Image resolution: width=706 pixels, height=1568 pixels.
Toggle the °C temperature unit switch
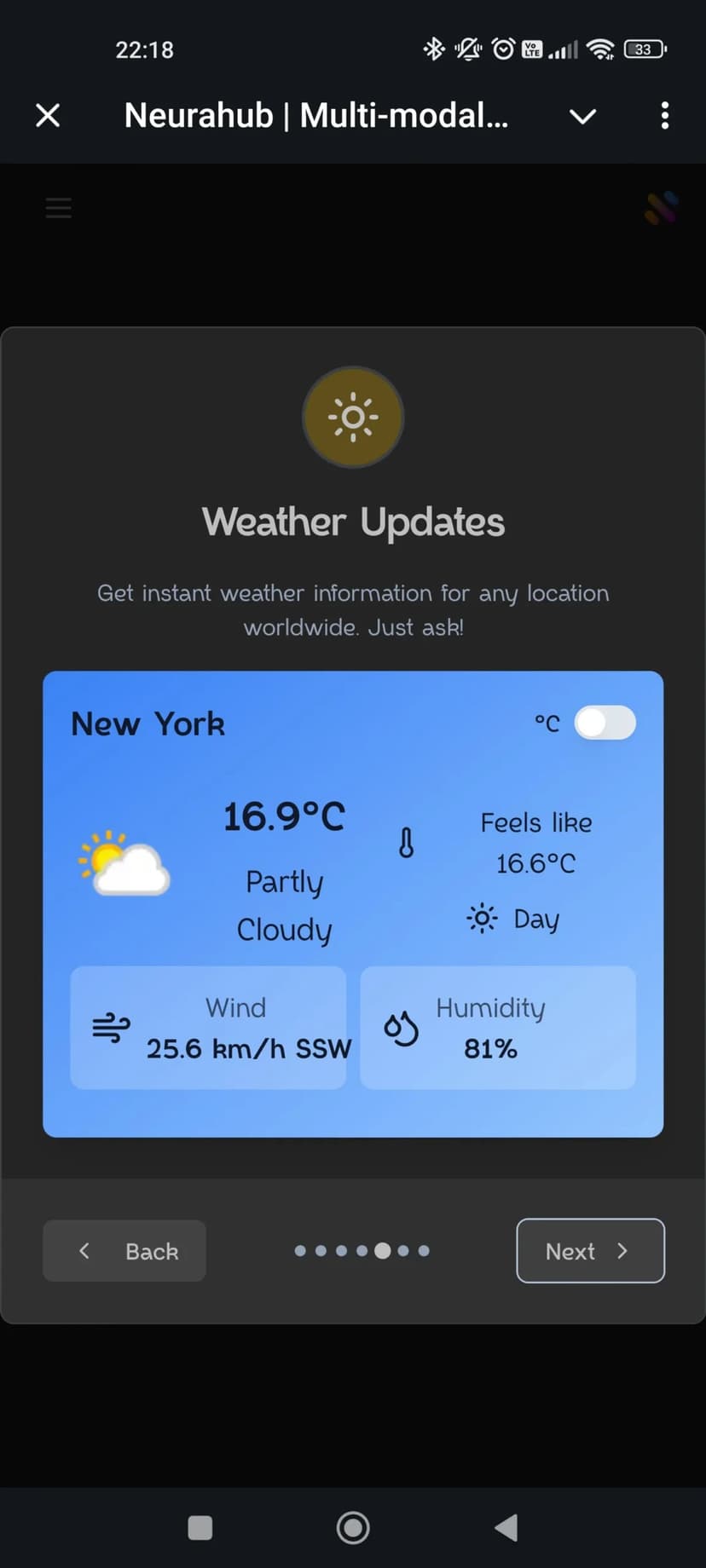click(605, 723)
